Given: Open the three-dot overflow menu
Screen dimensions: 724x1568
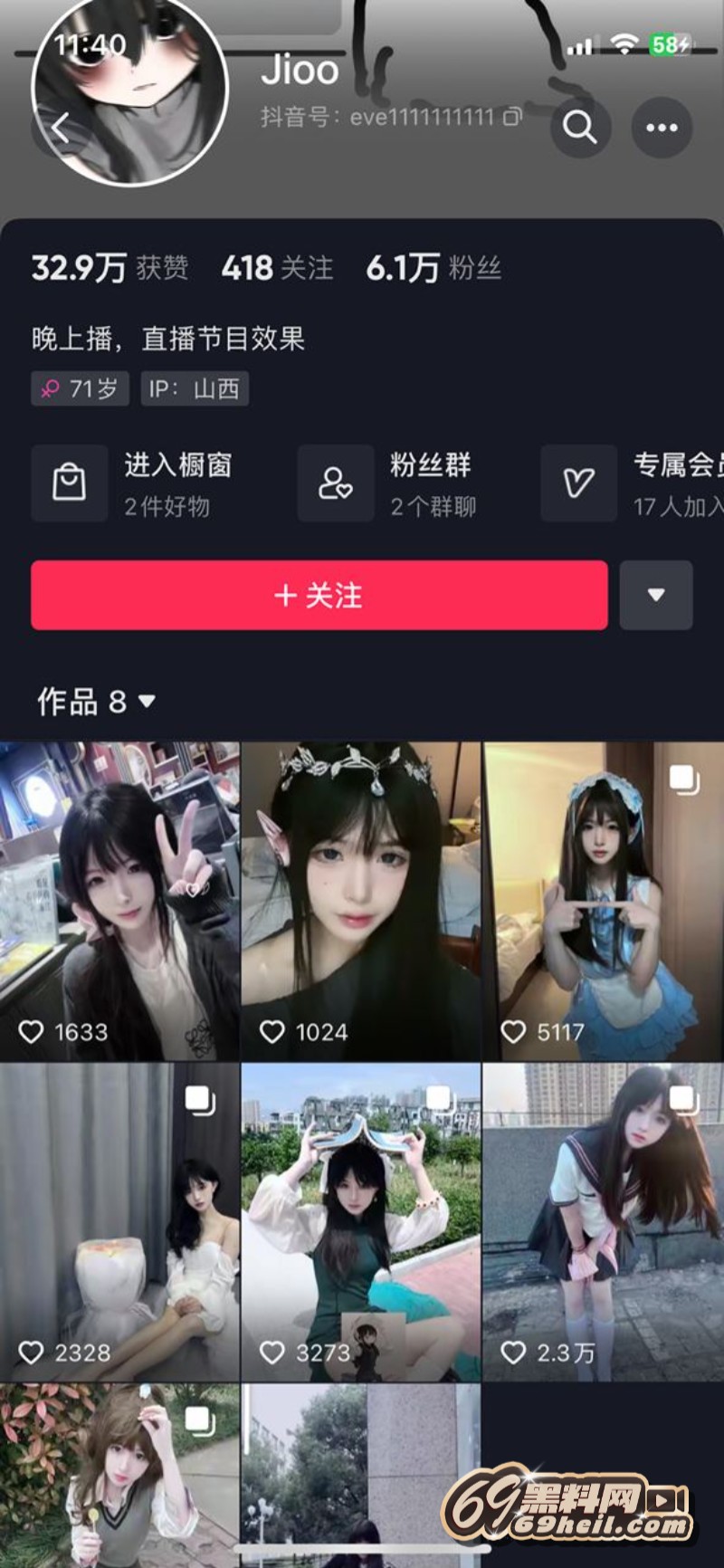Looking at the screenshot, I should [662, 128].
